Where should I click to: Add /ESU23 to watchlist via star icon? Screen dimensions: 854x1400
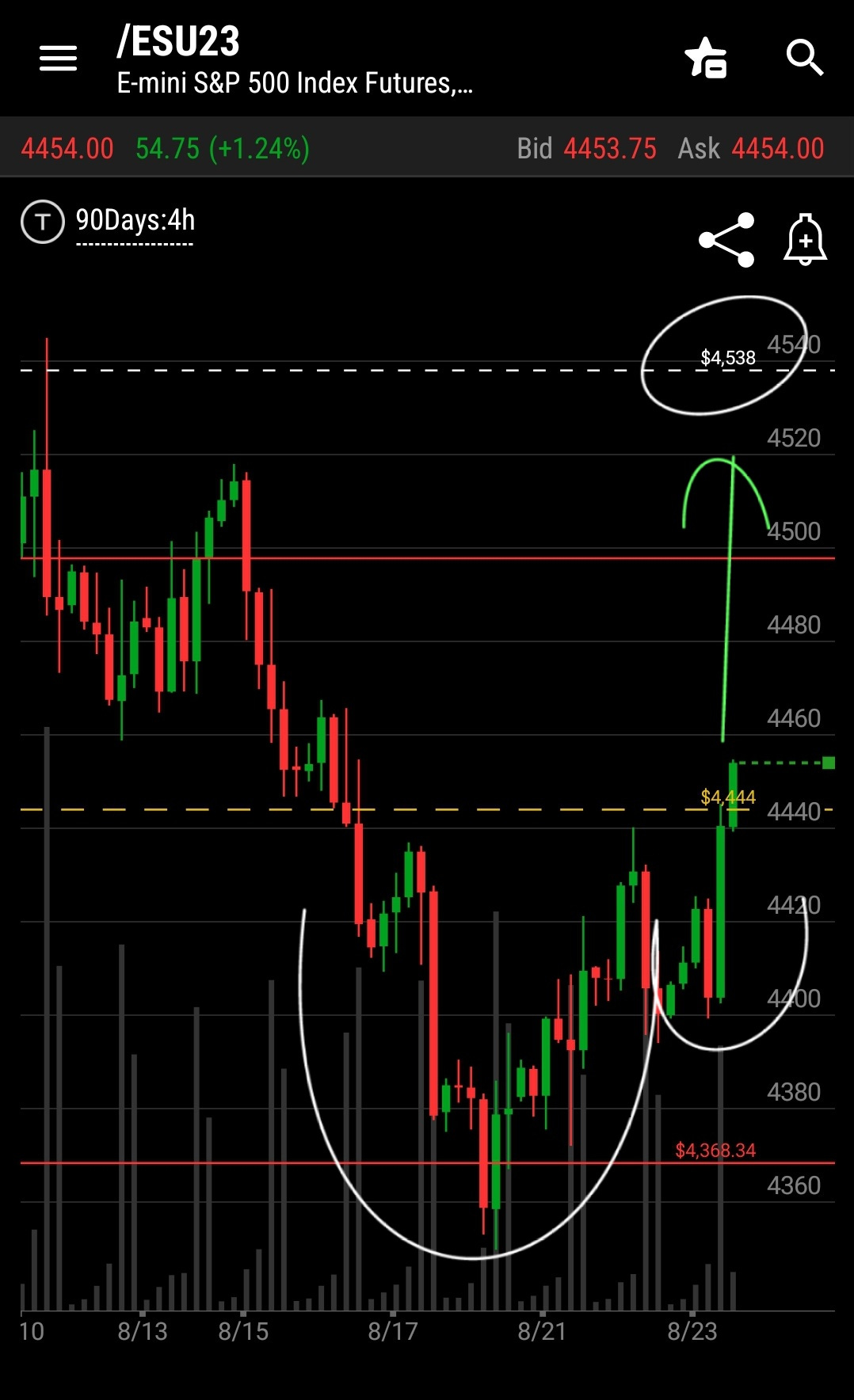pos(705,58)
